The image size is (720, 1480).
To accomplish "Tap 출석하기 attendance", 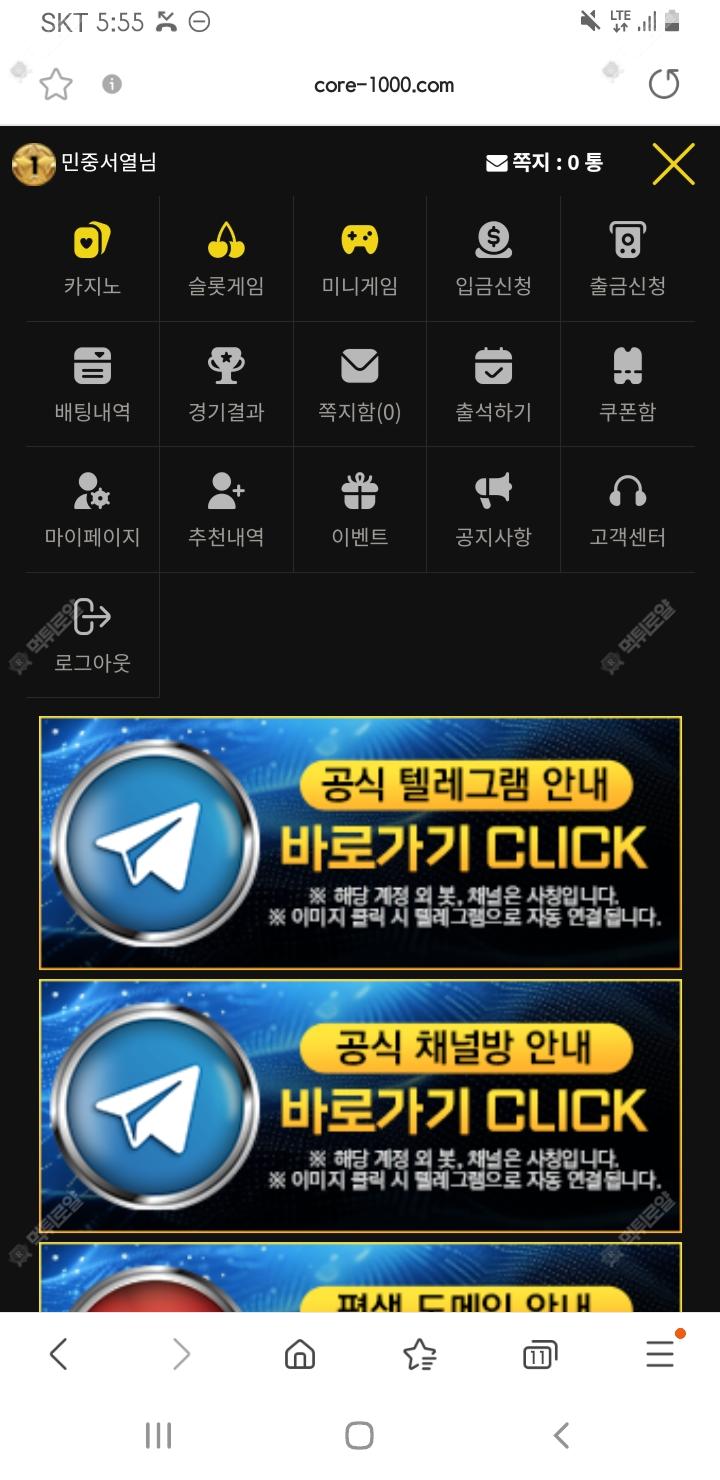I will point(493,384).
